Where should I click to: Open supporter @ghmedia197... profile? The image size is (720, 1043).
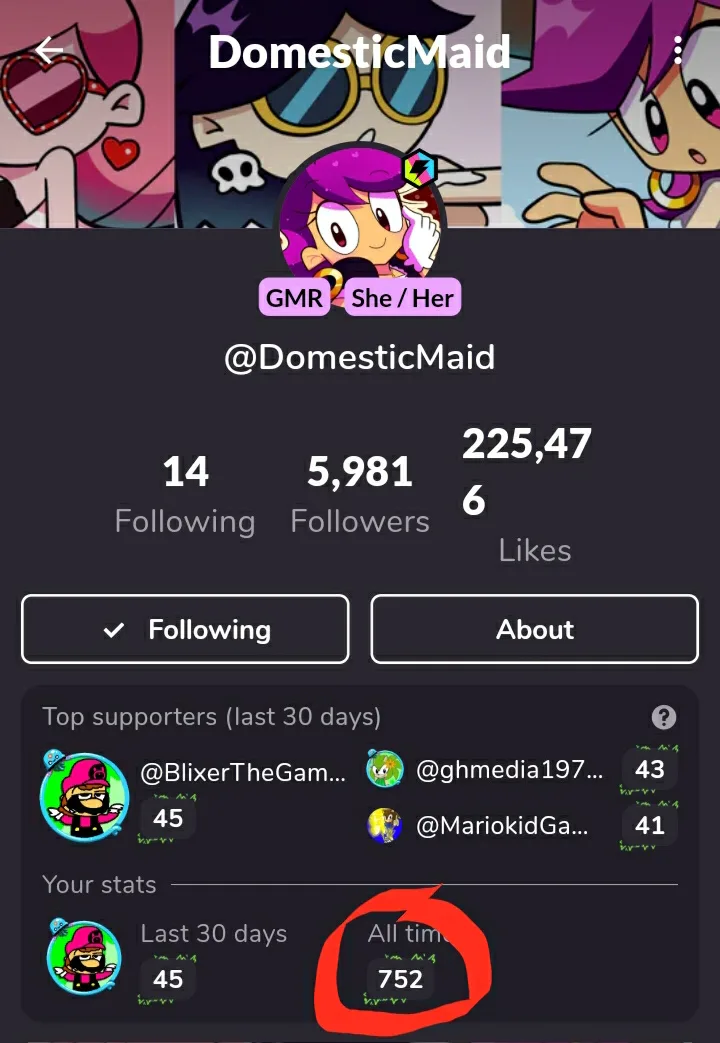coord(509,770)
